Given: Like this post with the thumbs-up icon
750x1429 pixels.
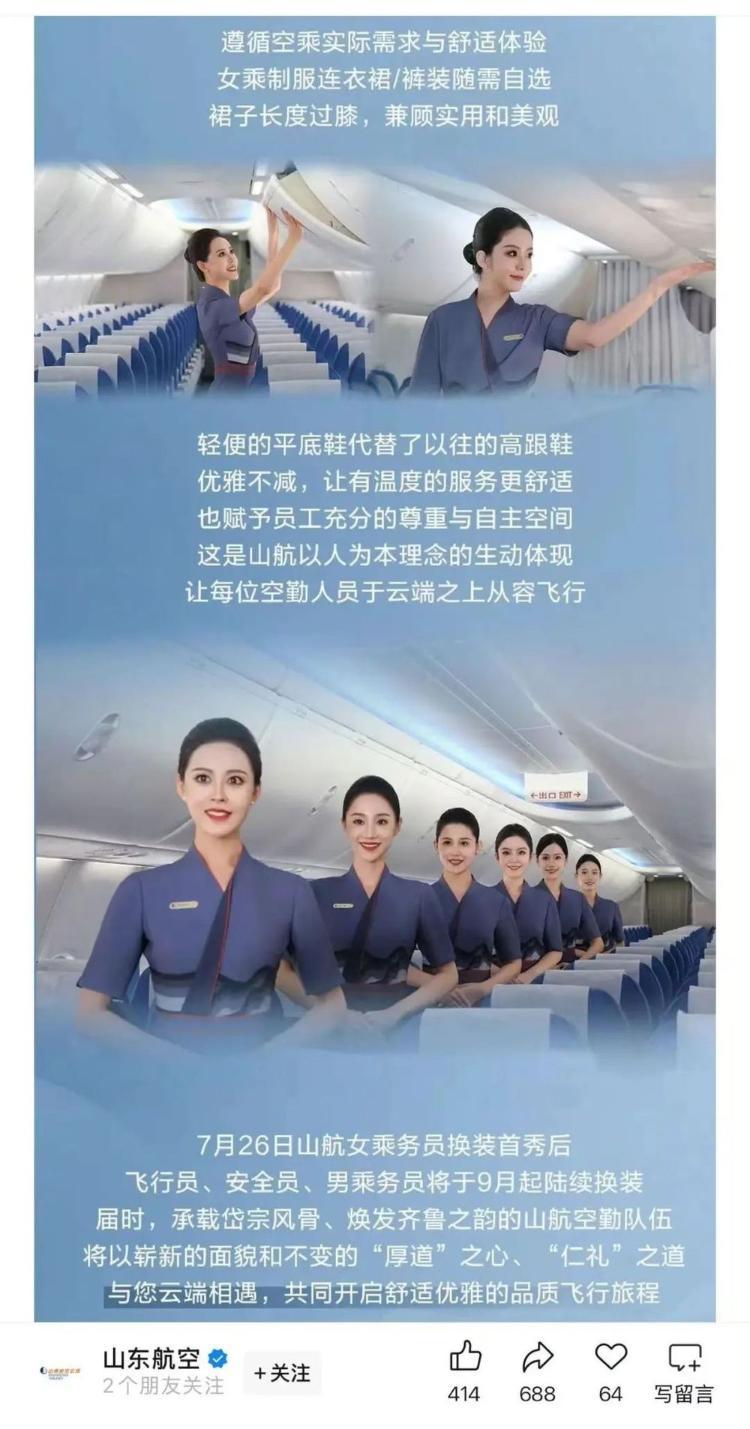Looking at the screenshot, I should point(465,1358).
